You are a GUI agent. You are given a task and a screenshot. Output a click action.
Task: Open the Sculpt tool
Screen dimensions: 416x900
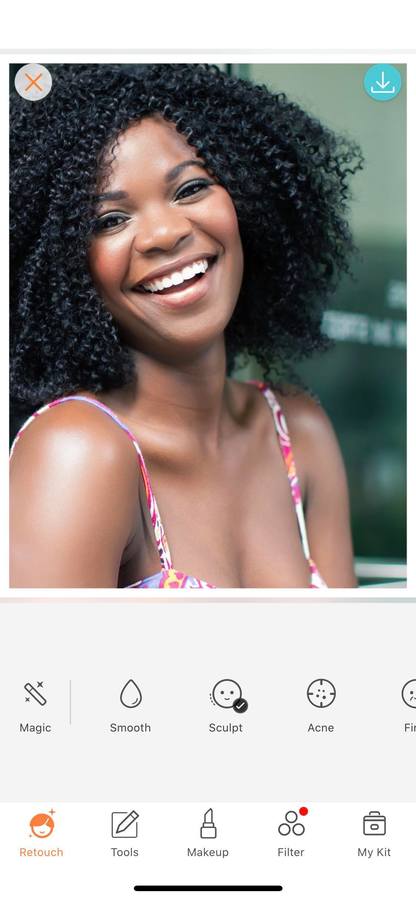click(226, 707)
